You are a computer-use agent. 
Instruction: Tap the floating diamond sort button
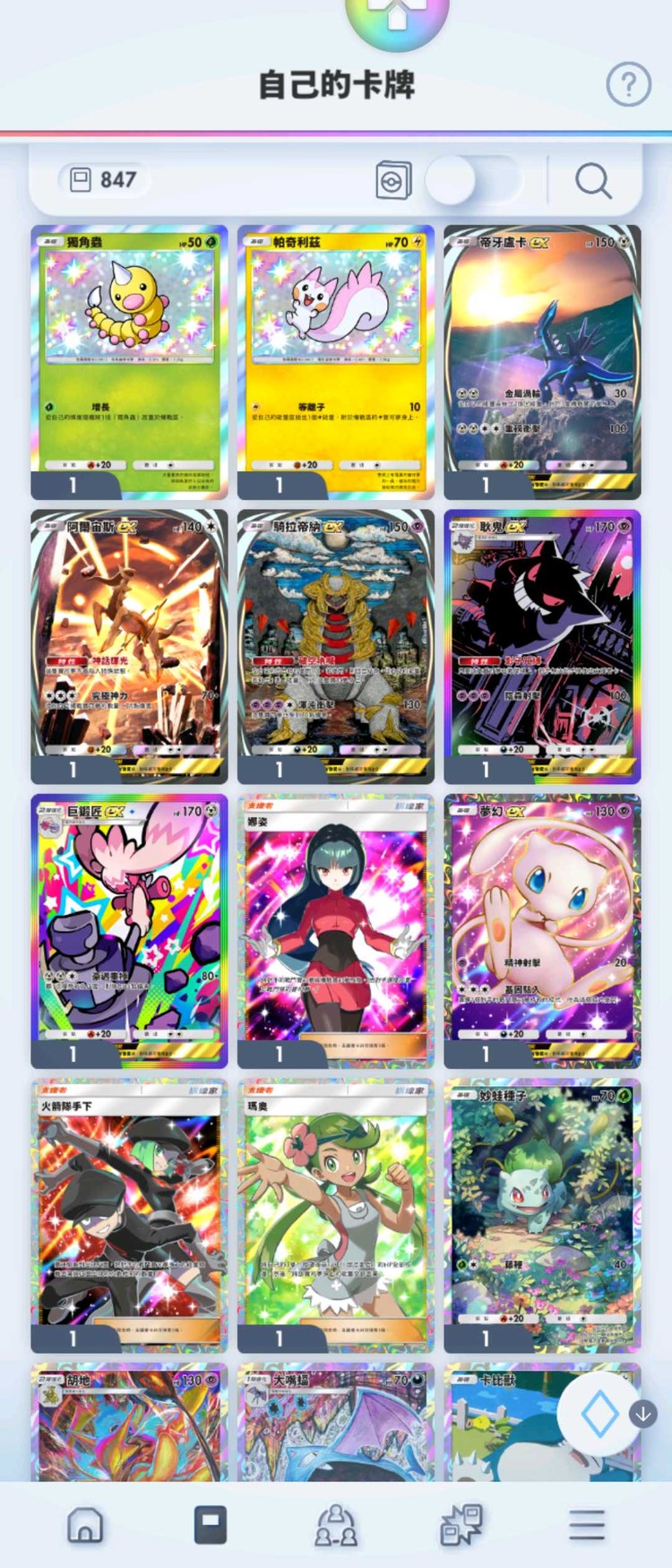599,1414
